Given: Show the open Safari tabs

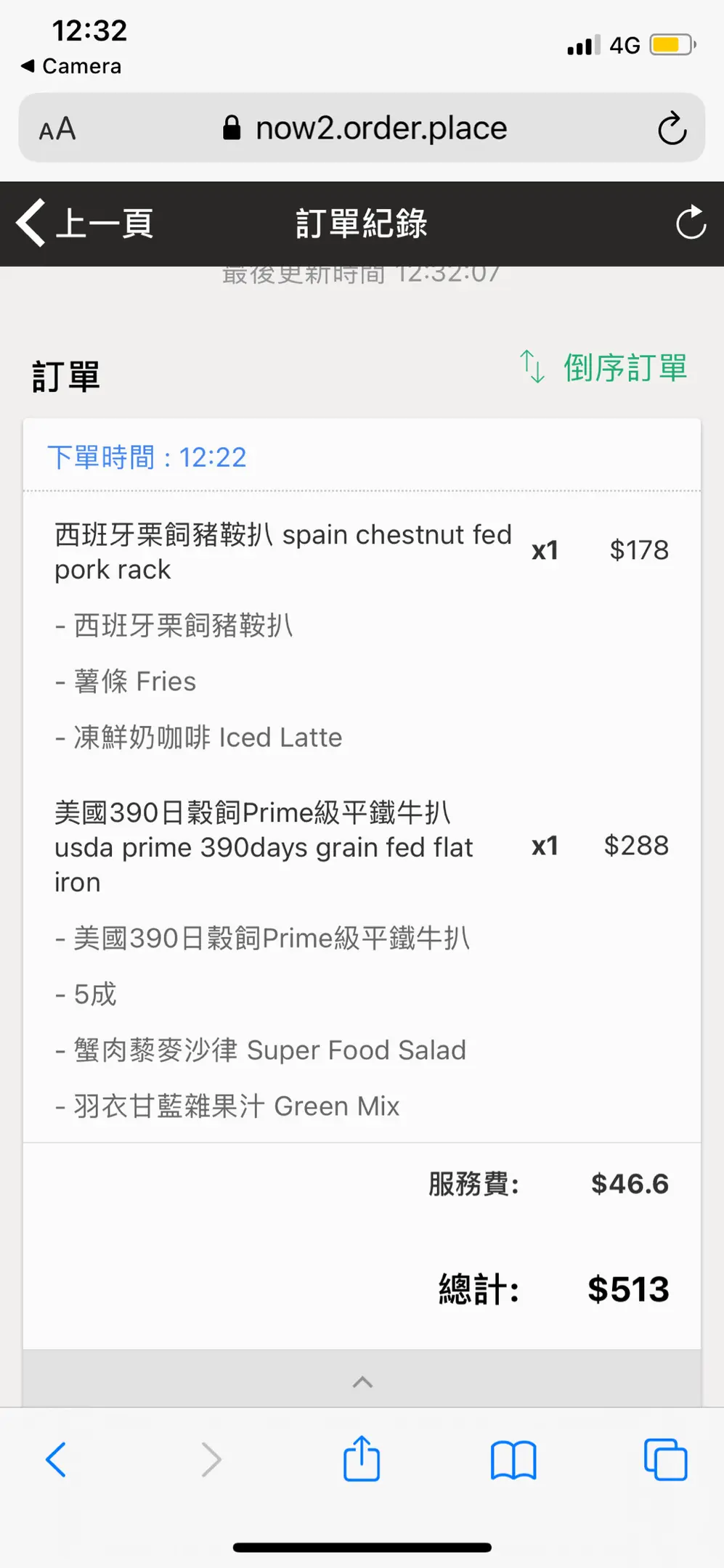Looking at the screenshot, I should 665,1460.
